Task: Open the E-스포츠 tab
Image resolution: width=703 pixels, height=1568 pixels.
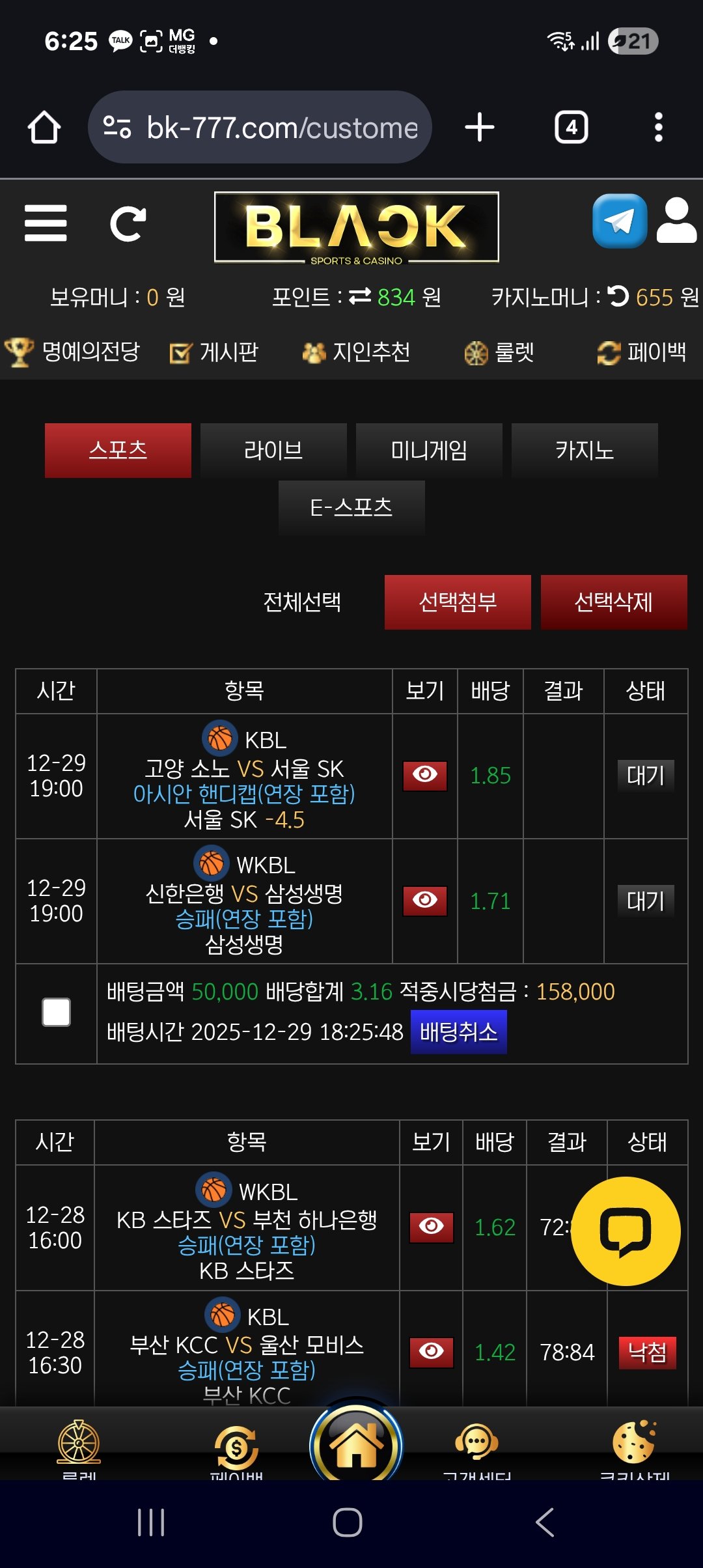Action: [x=351, y=508]
